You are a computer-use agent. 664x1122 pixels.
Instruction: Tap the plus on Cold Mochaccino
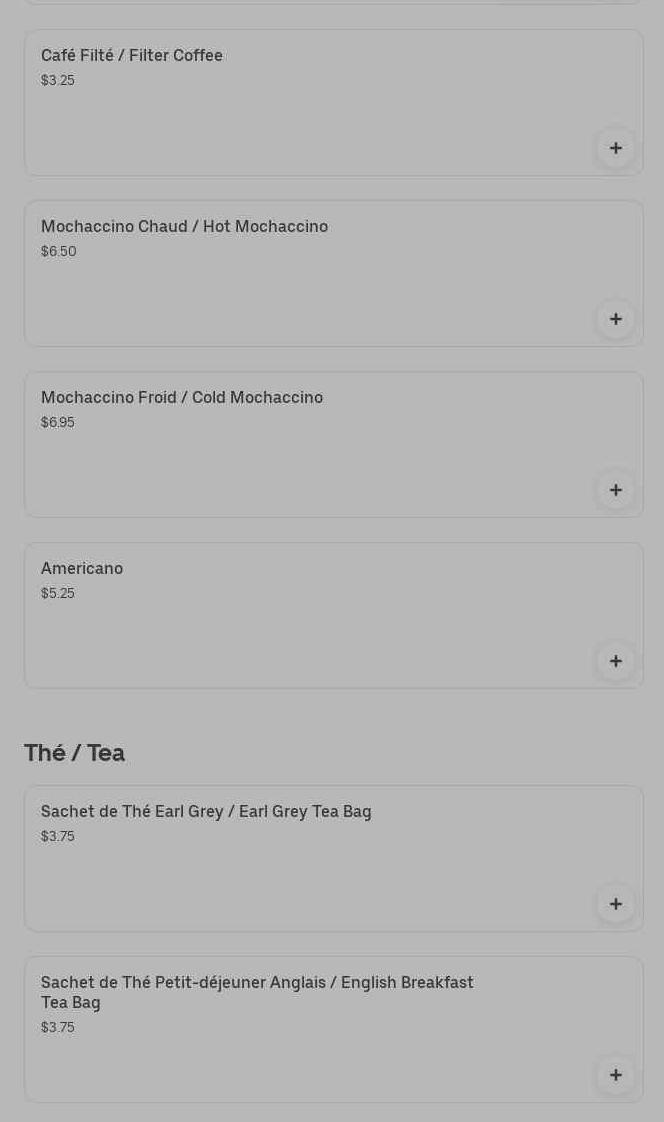click(615, 490)
